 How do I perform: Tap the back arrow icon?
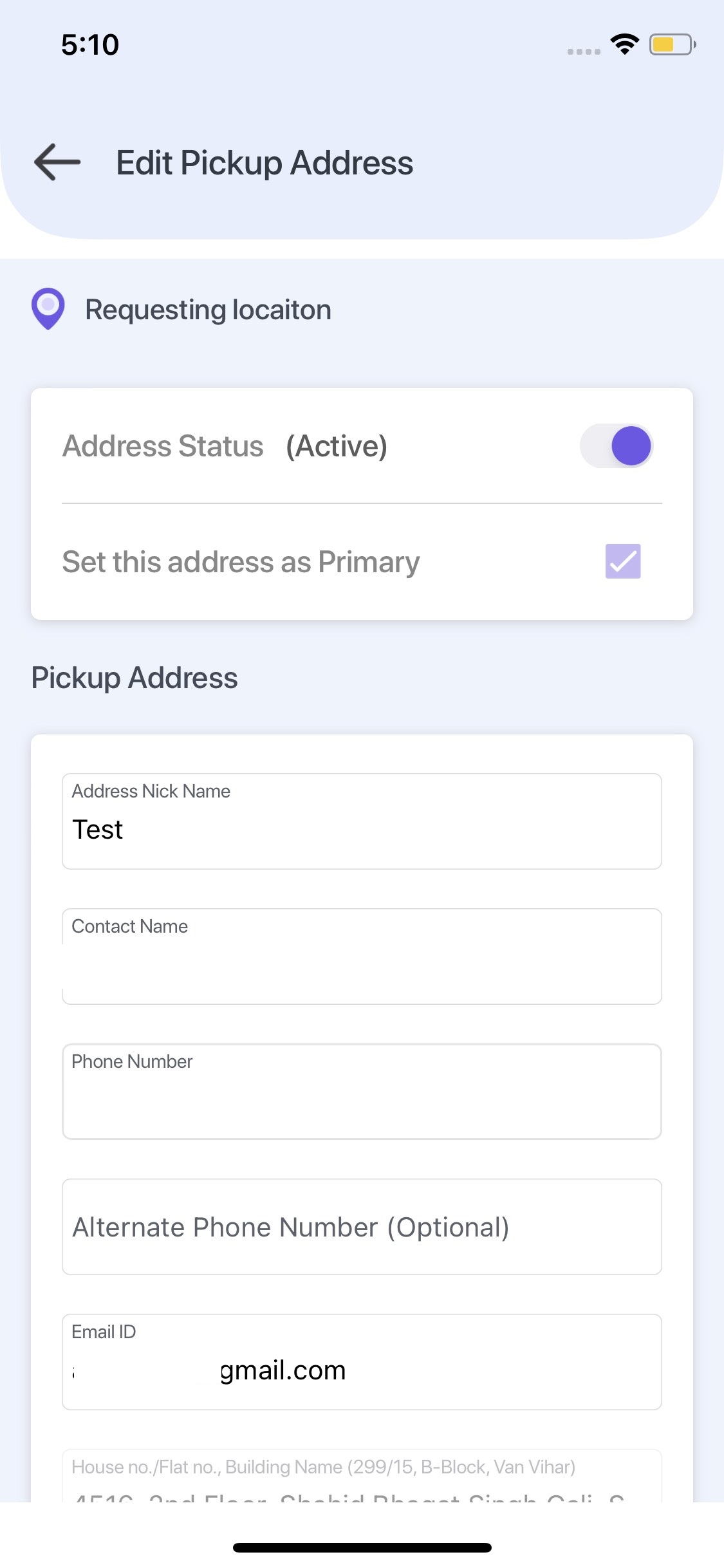[x=57, y=163]
